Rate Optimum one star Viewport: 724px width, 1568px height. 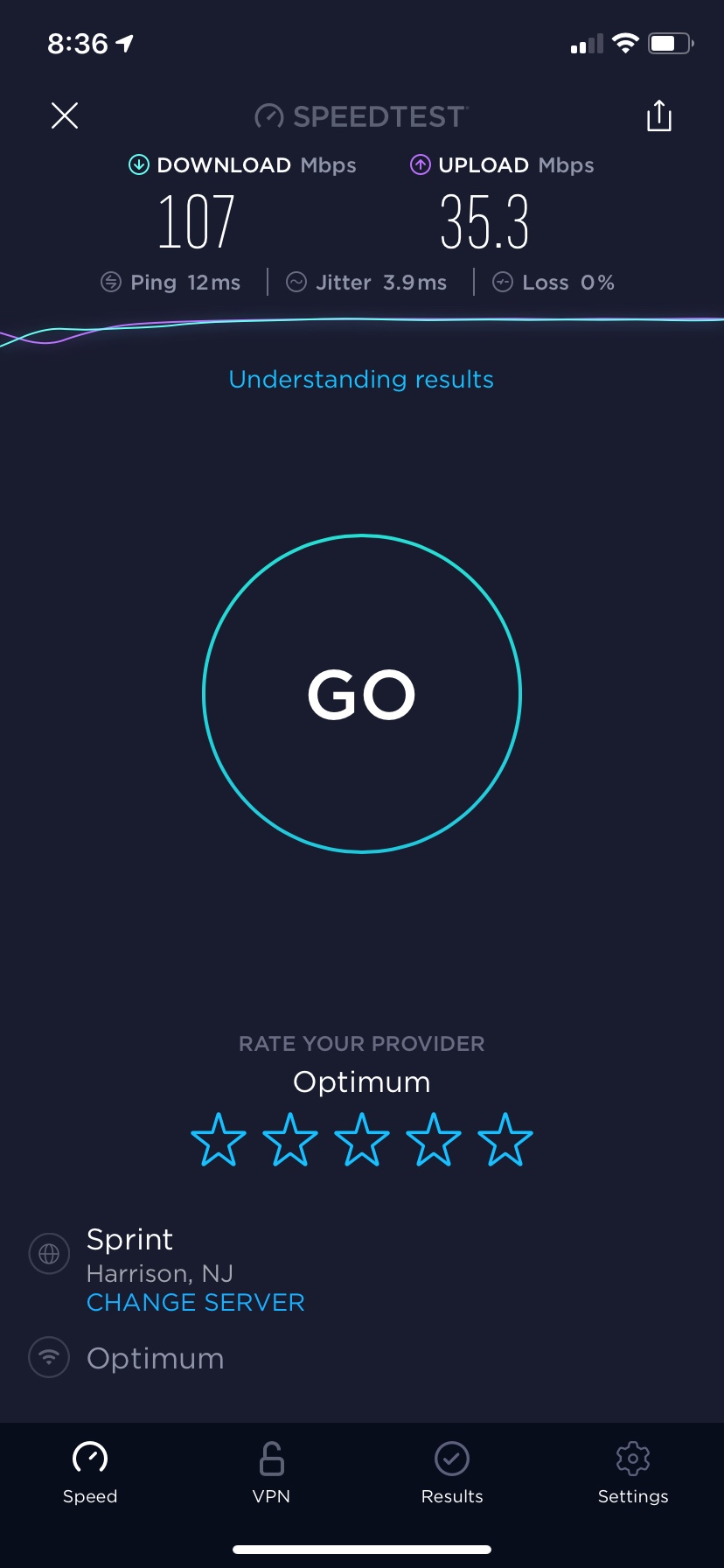pyautogui.click(x=219, y=1139)
